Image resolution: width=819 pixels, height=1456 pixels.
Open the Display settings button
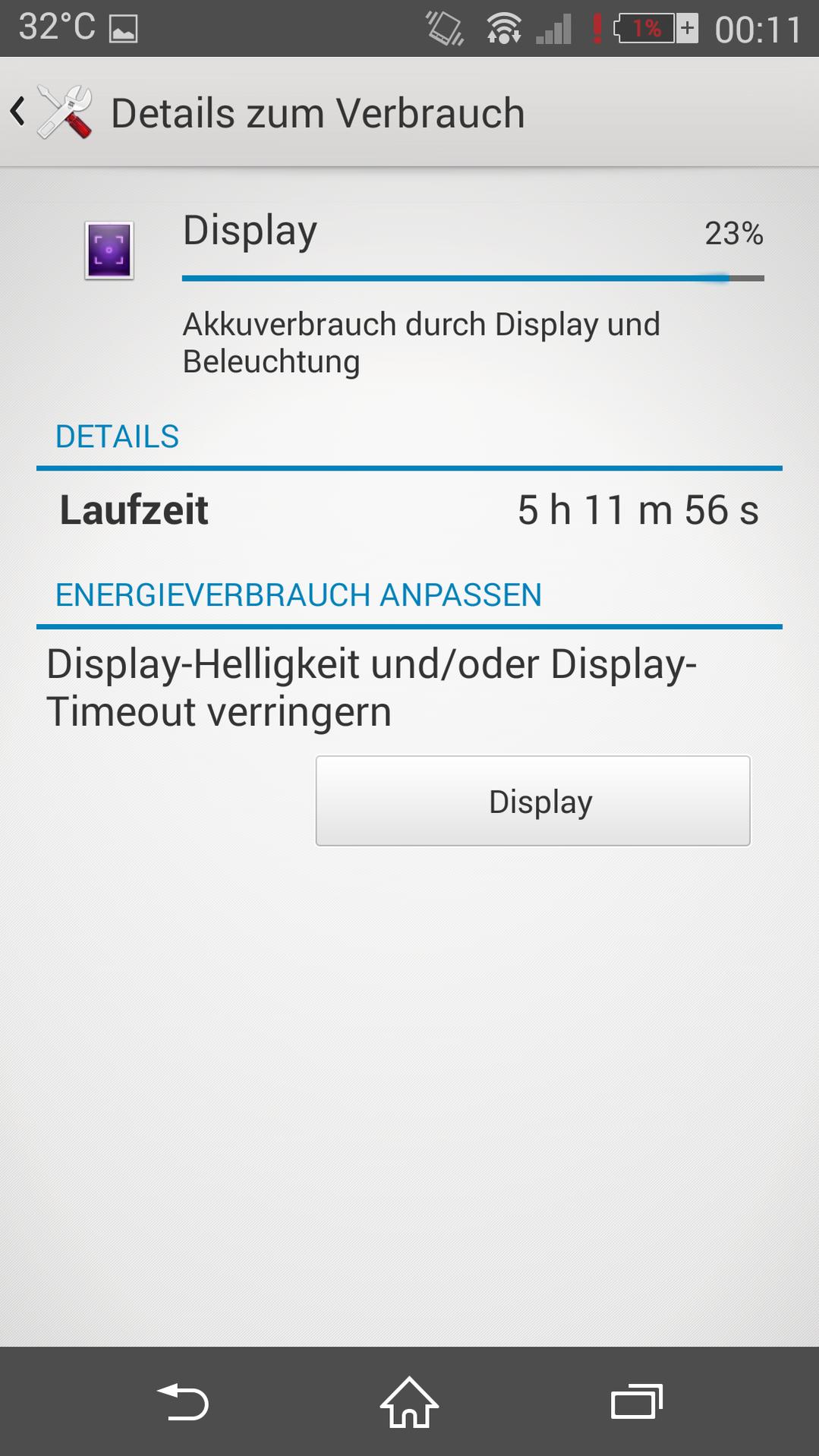(533, 801)
